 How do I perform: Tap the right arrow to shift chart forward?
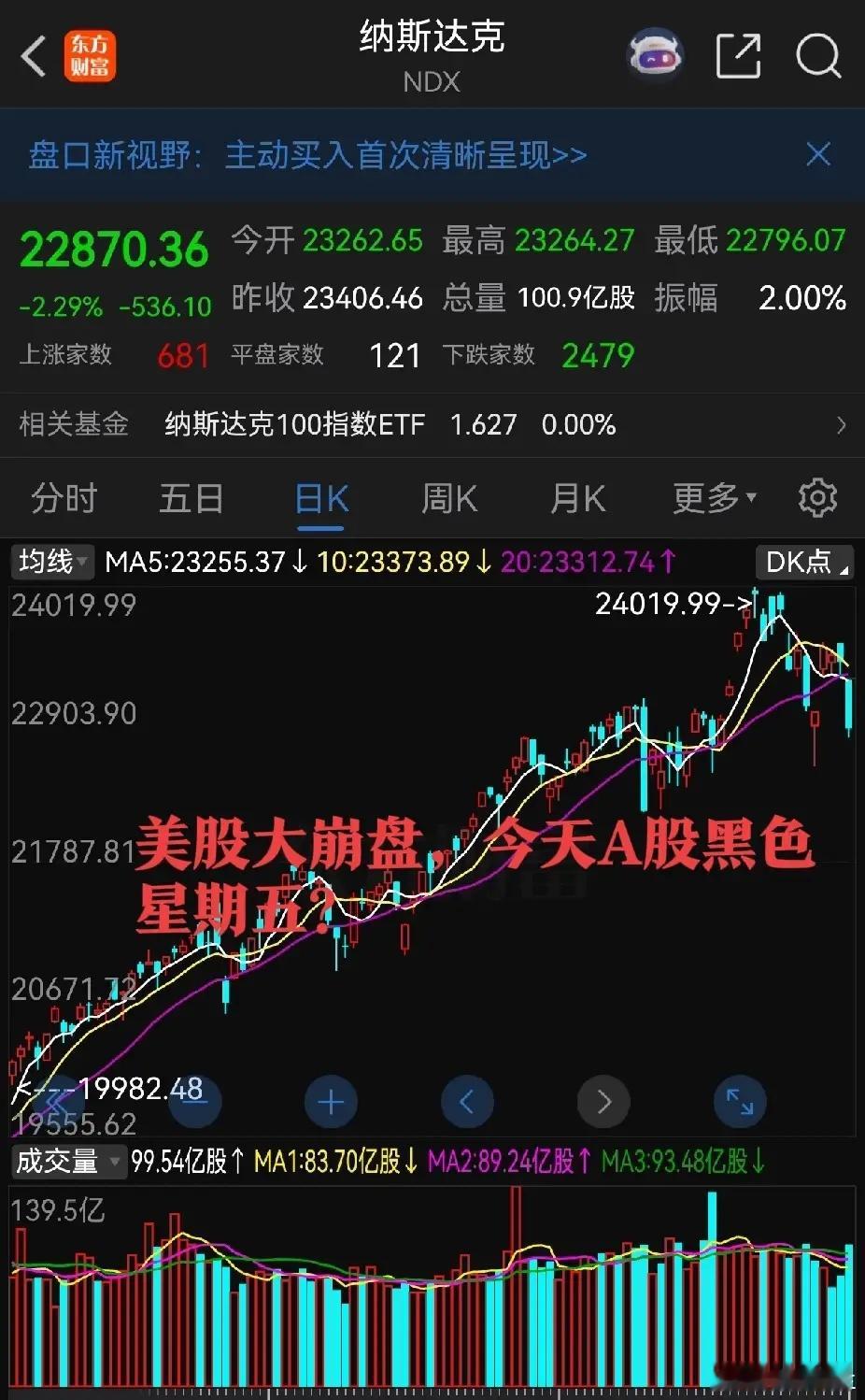pyautogui.click(x=603, y=1102)
